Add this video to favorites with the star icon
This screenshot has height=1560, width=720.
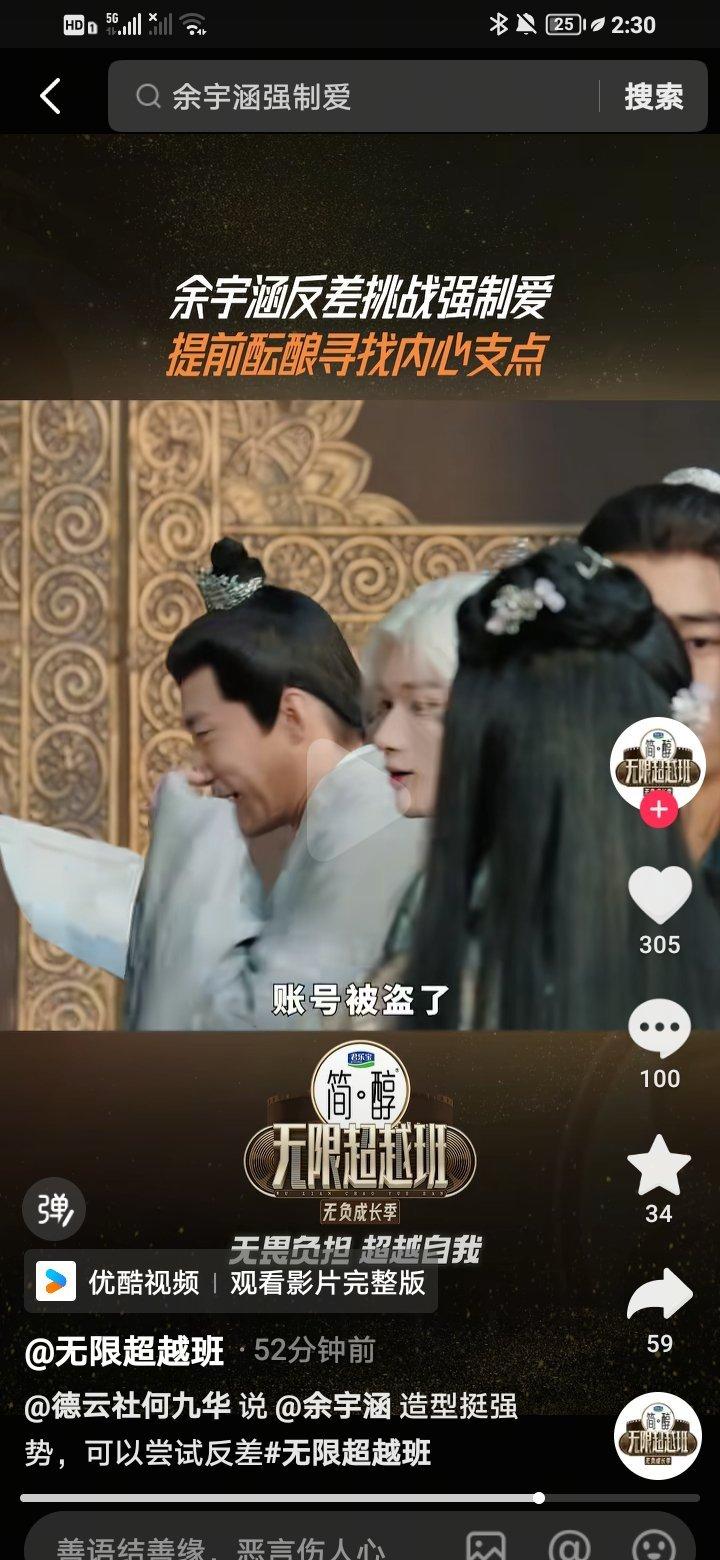(659, 1166)
